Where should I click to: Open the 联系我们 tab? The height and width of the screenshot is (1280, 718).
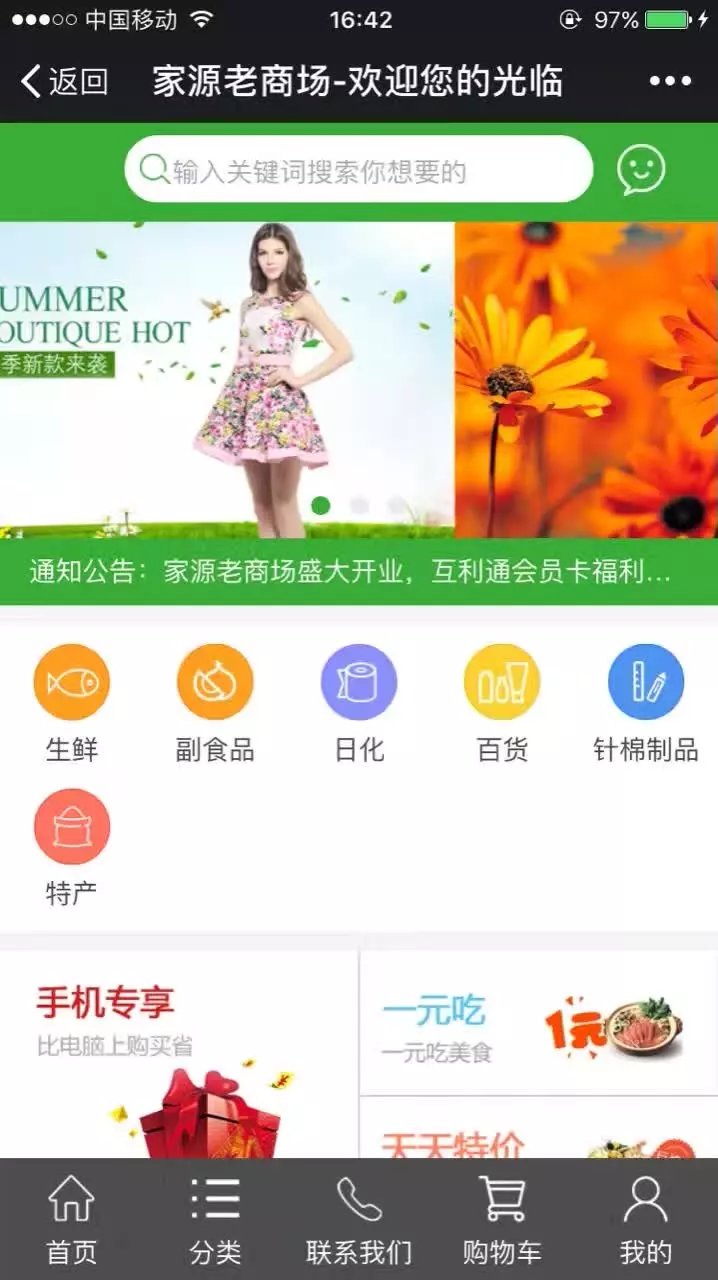[x=359, y=1220]
